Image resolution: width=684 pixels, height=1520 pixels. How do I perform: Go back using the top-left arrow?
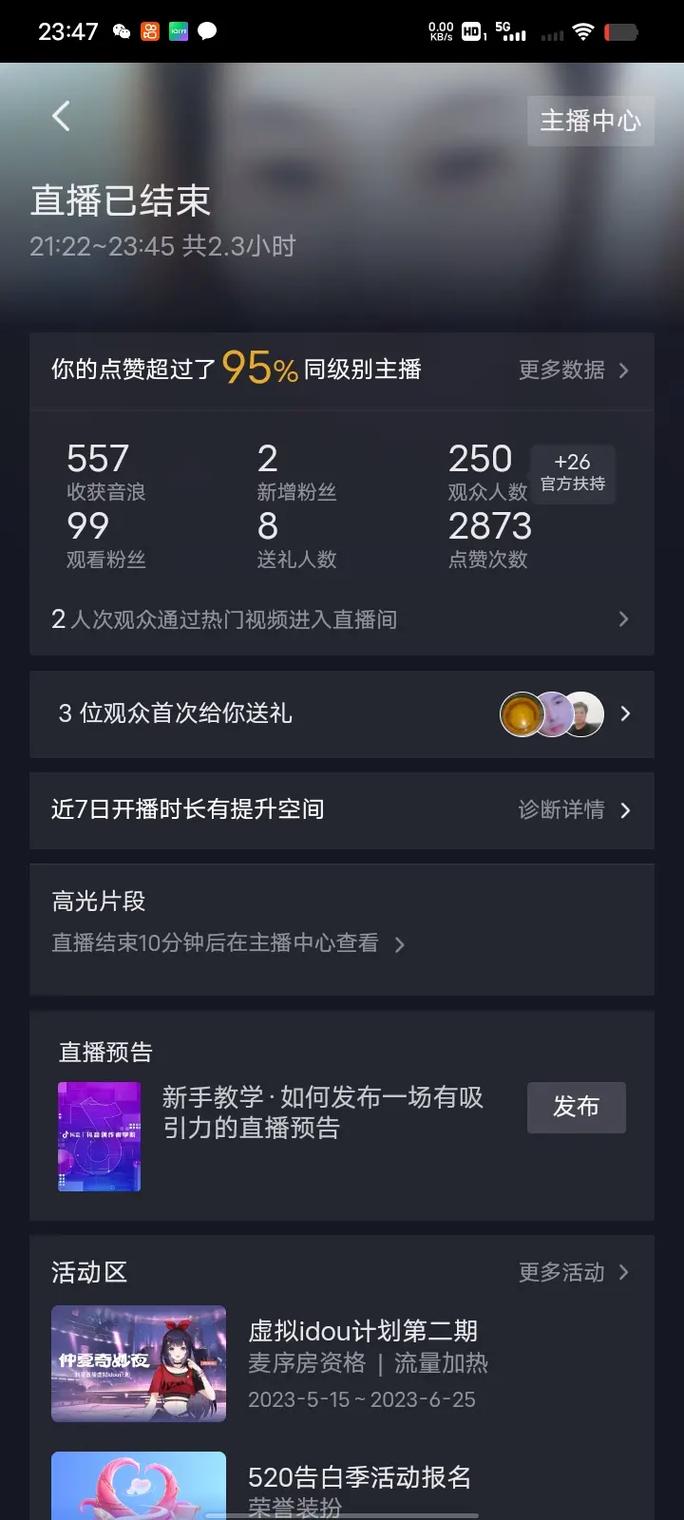click(x=61, y=117)
